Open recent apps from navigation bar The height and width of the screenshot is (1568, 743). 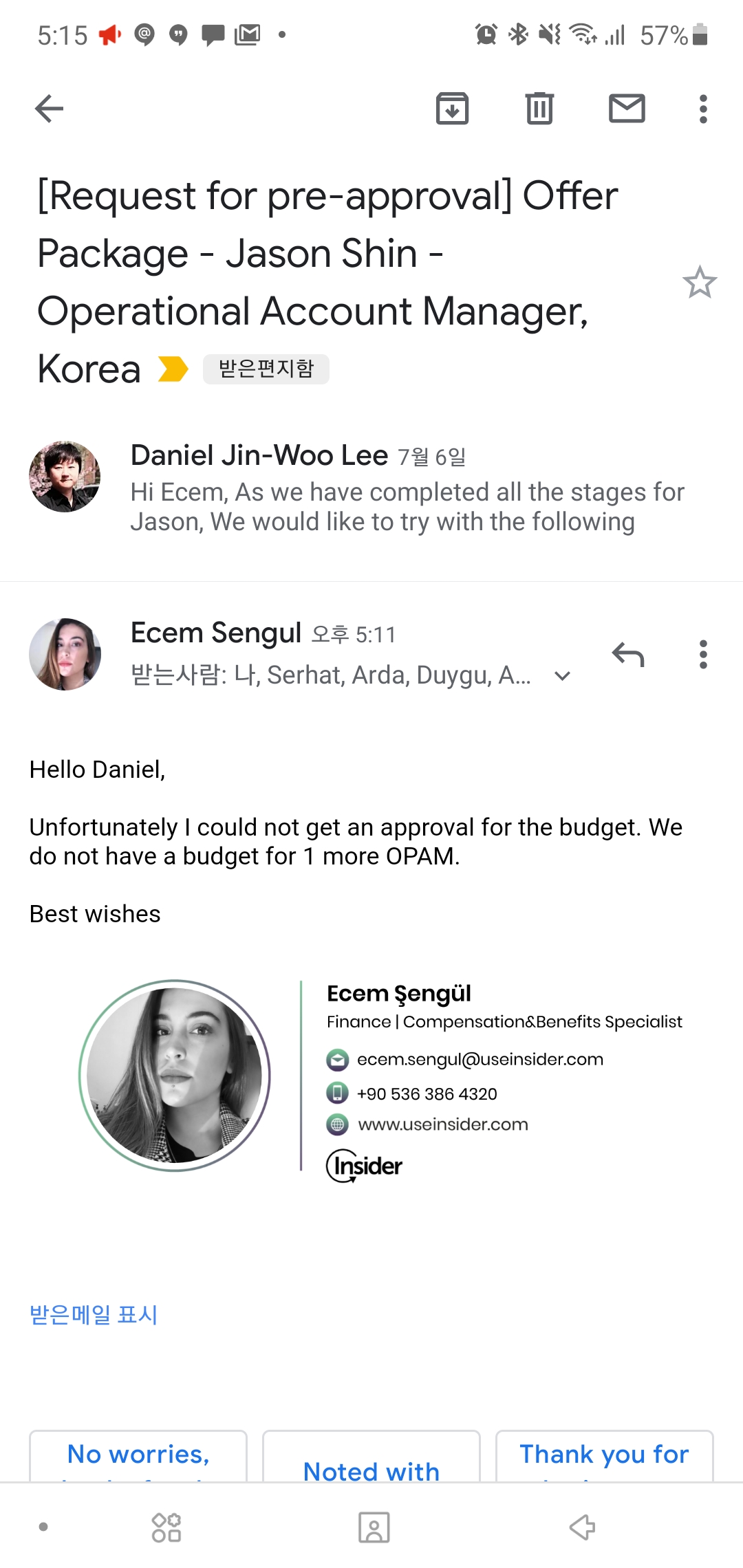coord(166,1527)
